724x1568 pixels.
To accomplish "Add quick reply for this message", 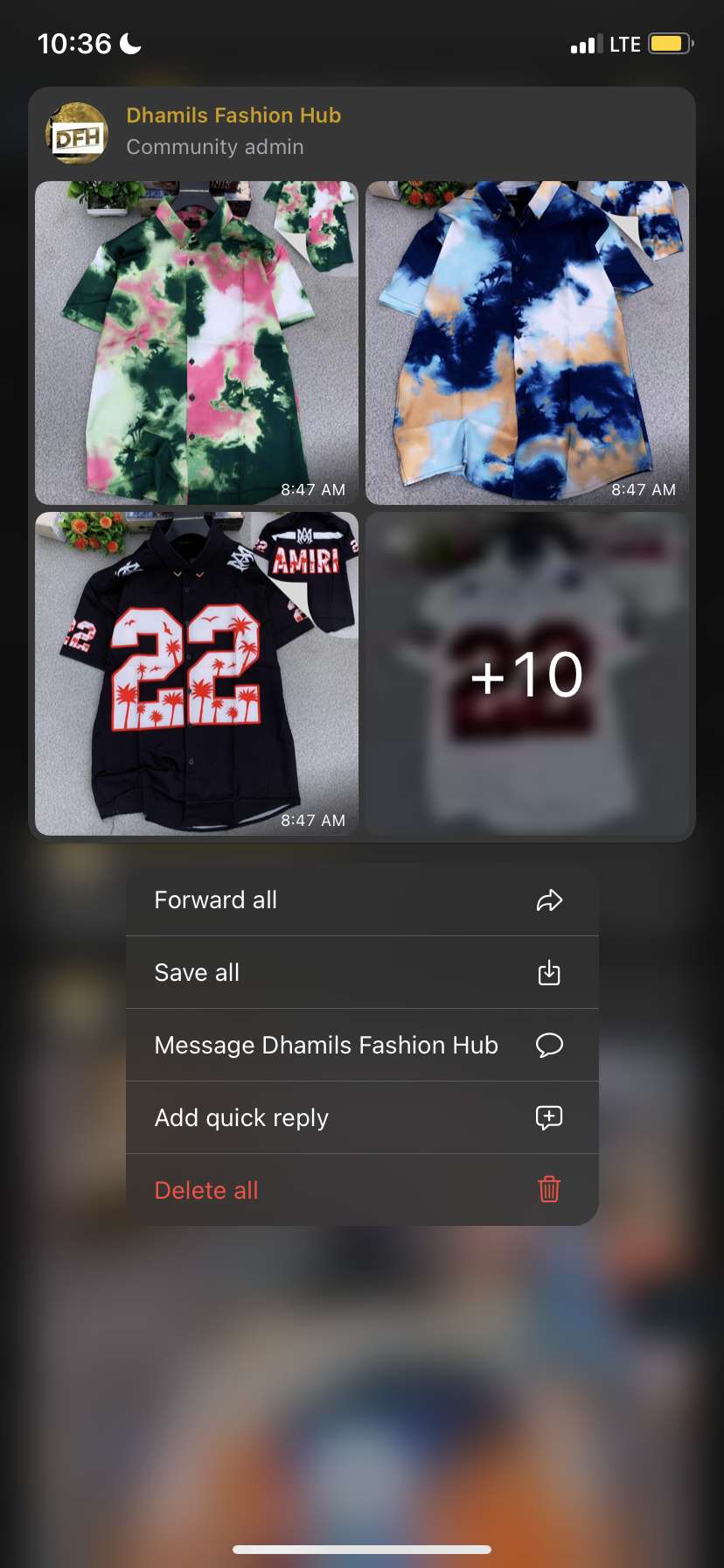I will (x=361, y=1118).
